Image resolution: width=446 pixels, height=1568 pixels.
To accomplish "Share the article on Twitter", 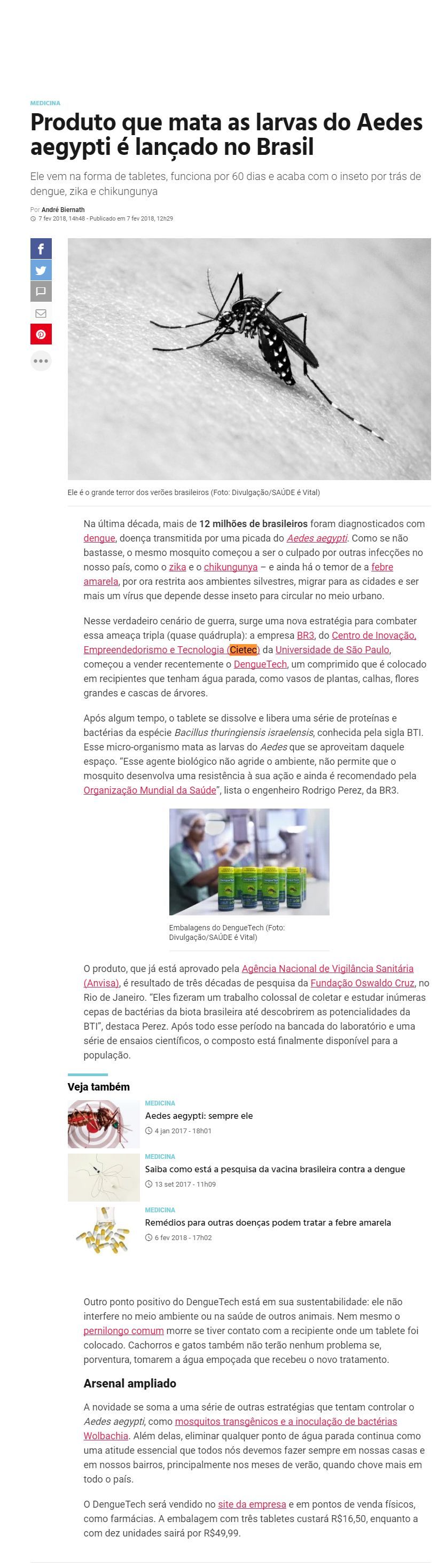I will tap(41, 270).
